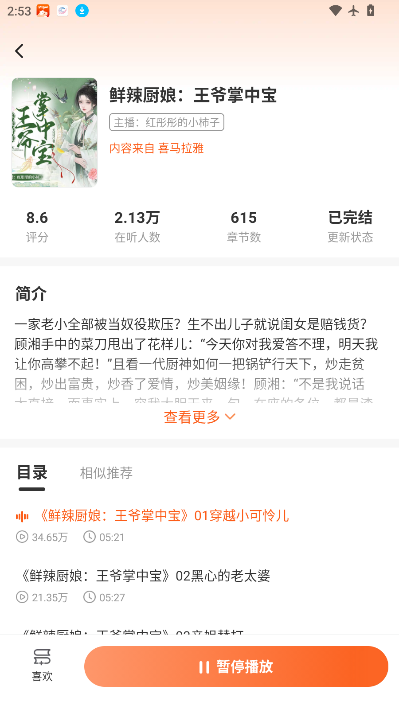Tap the 主播 红彤彤的小柿子 tag

tap(166, 122)
